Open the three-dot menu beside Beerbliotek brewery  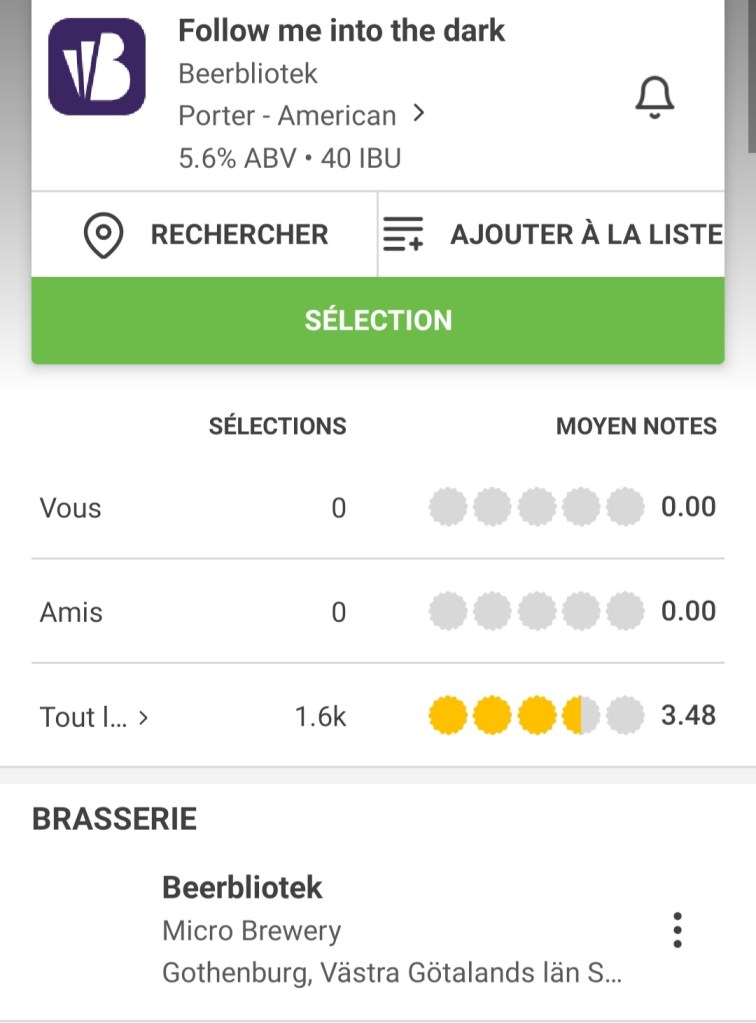tap(678, 930)
